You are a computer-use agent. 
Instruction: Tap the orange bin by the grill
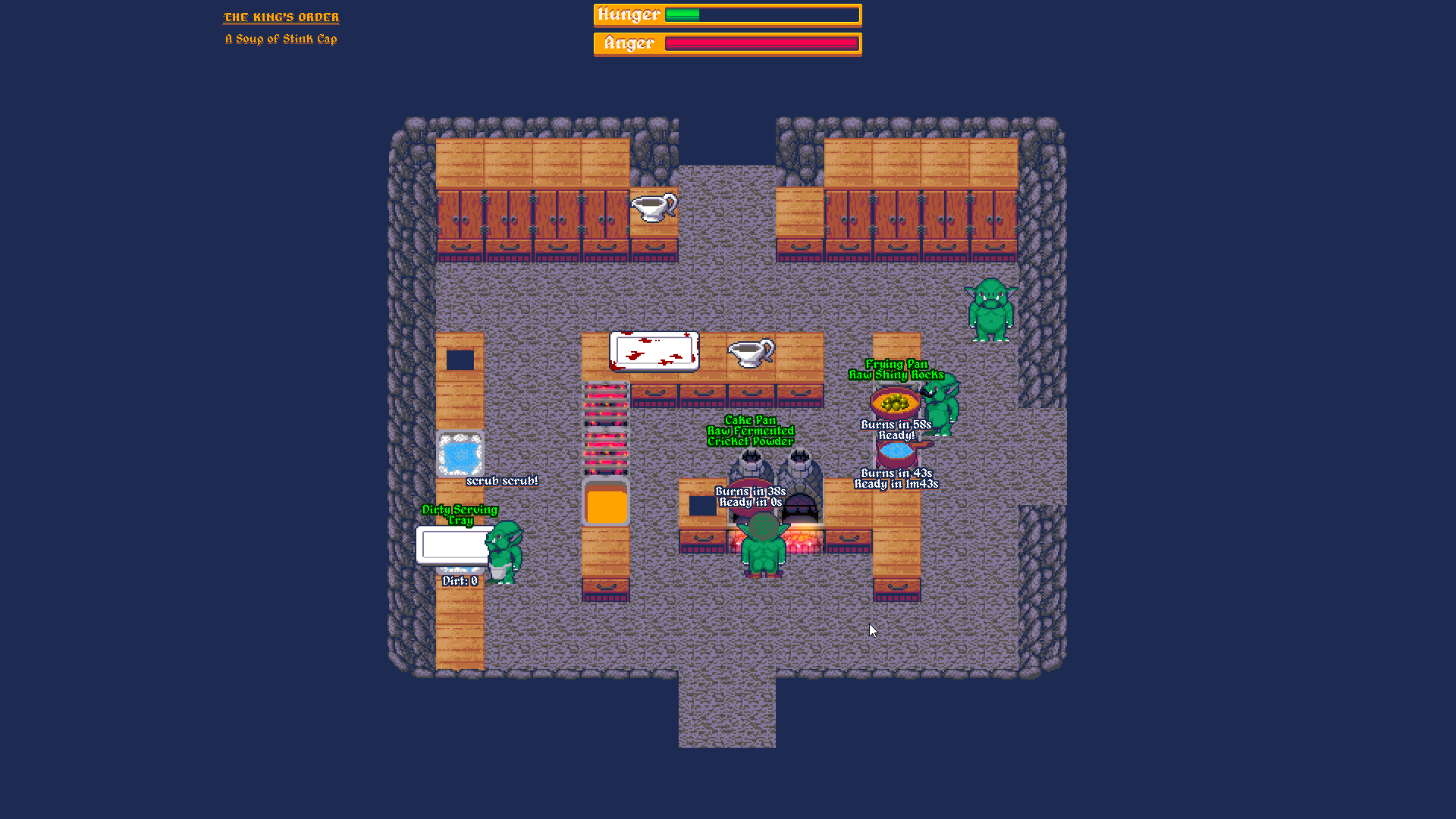tap(607, 504)
